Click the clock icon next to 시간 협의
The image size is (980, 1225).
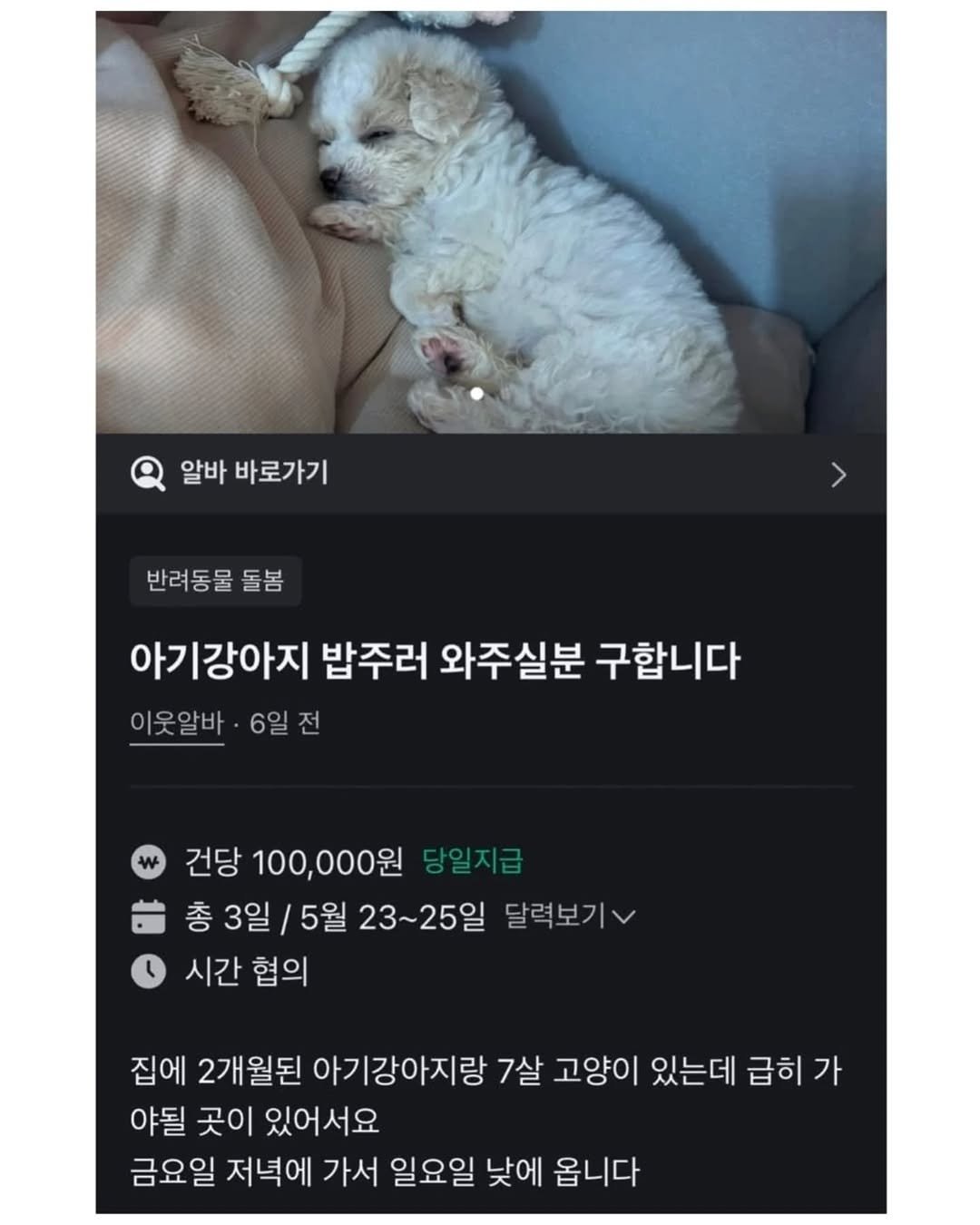click(150, 971)
